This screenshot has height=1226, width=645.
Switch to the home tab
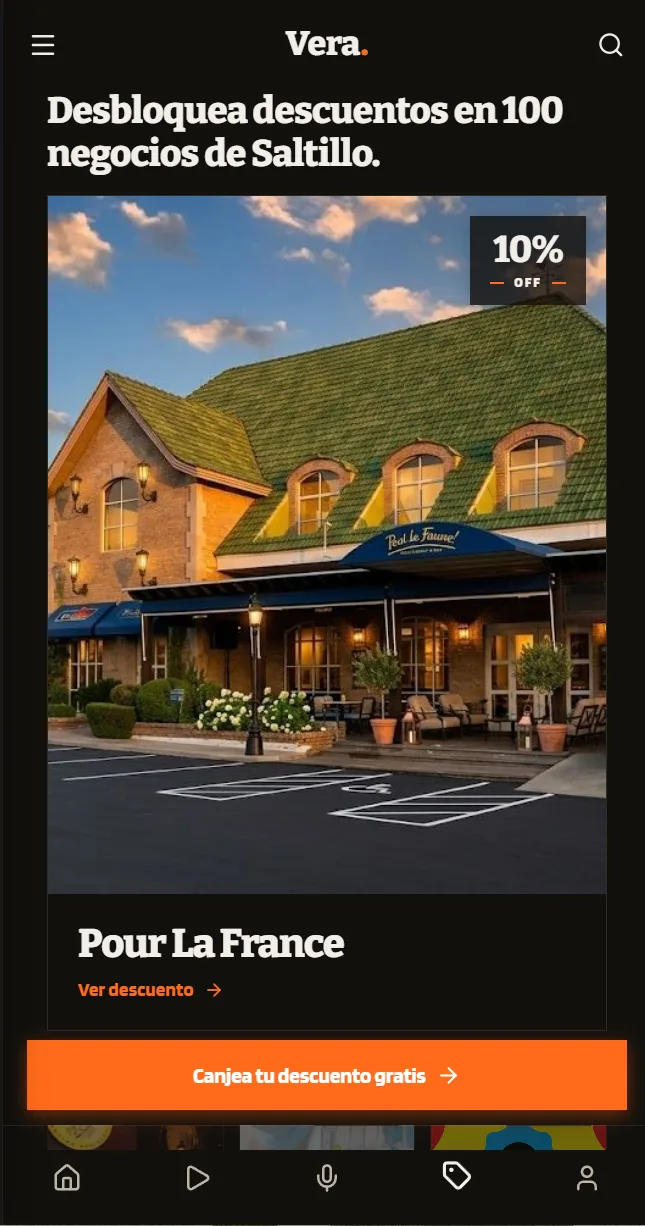coord(67,1177)
